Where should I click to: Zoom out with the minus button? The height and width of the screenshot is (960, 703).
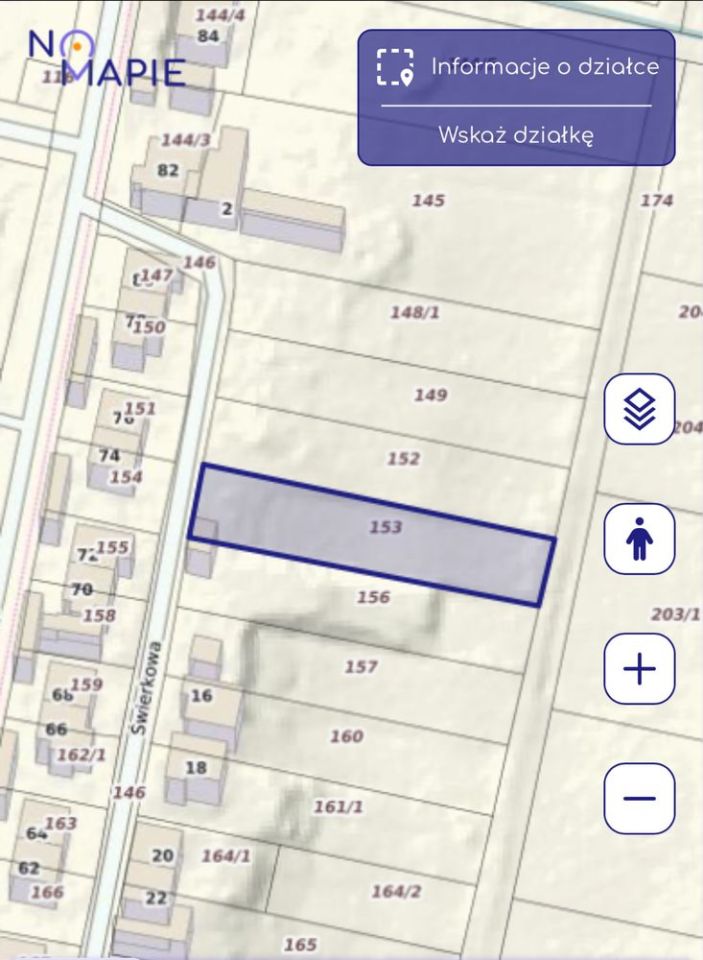click(x=639, y=798)
